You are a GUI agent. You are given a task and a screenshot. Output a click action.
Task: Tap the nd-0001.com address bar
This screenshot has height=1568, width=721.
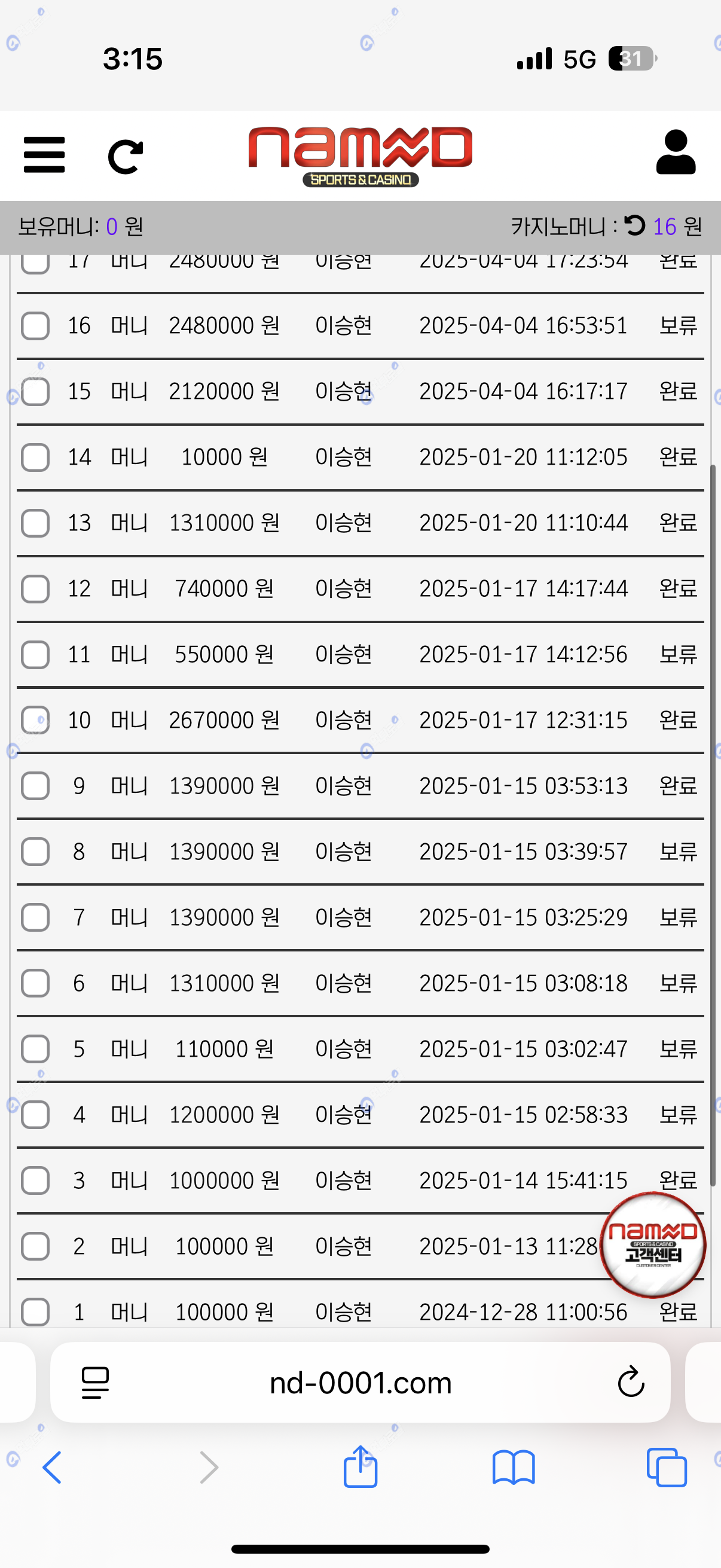[360, 1383]
